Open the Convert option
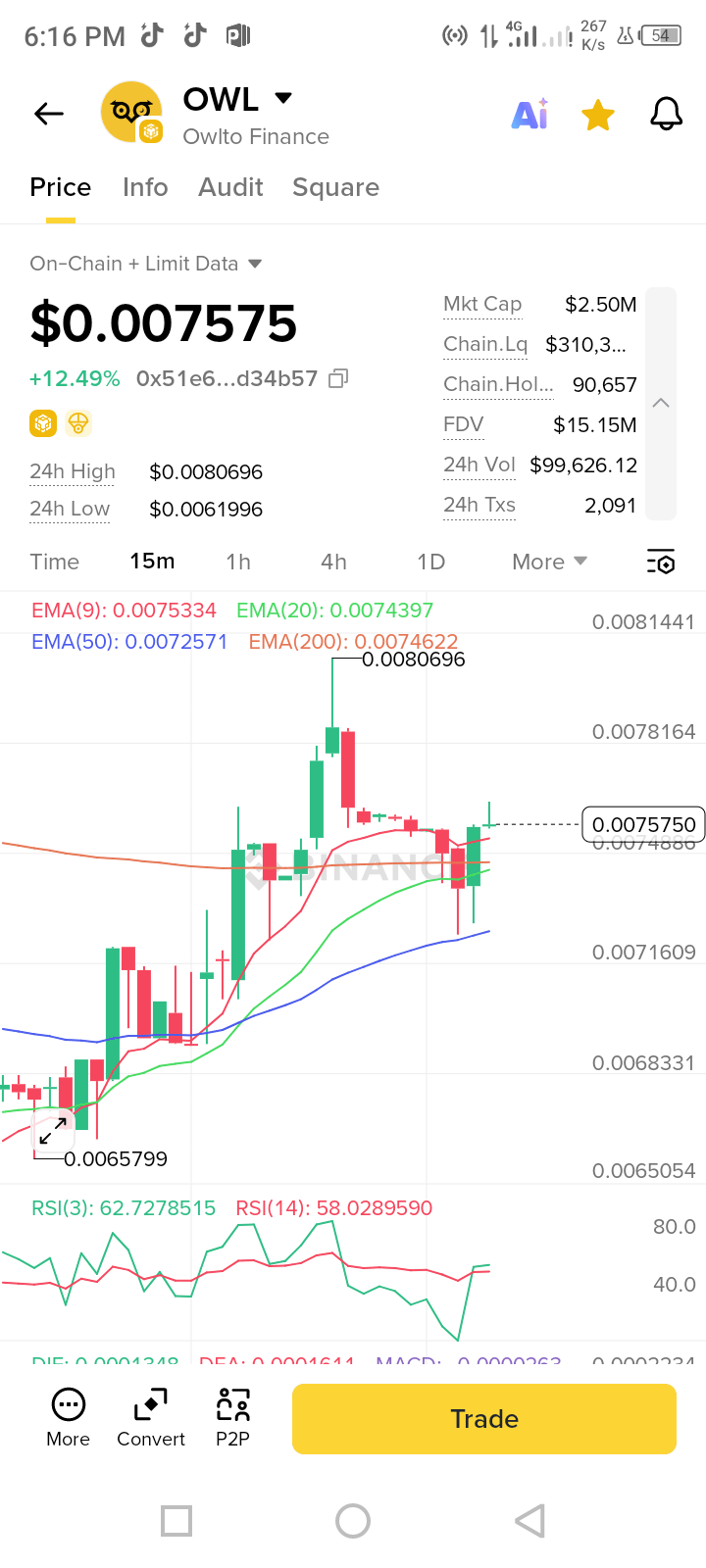The height and width of the screenshot is (1568, 706). pyautogui.click(x=151, y=1418)
